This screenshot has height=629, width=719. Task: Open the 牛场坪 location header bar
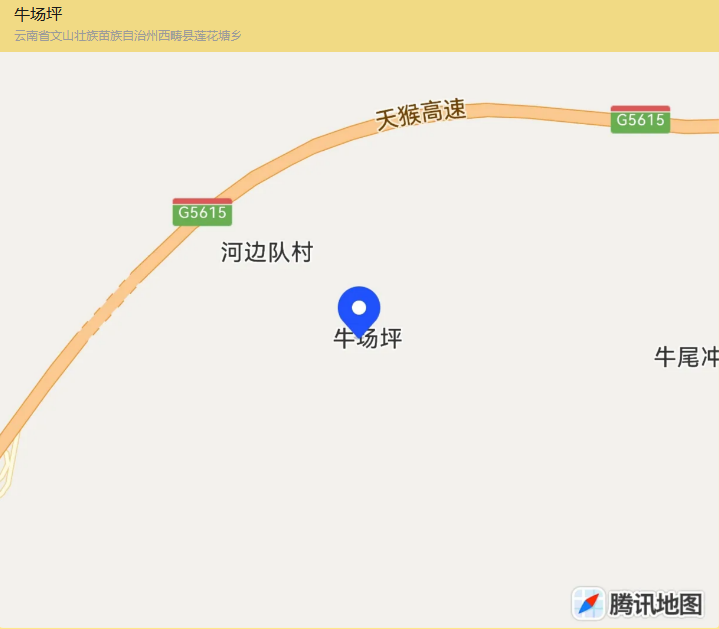(x=359, y=25)
